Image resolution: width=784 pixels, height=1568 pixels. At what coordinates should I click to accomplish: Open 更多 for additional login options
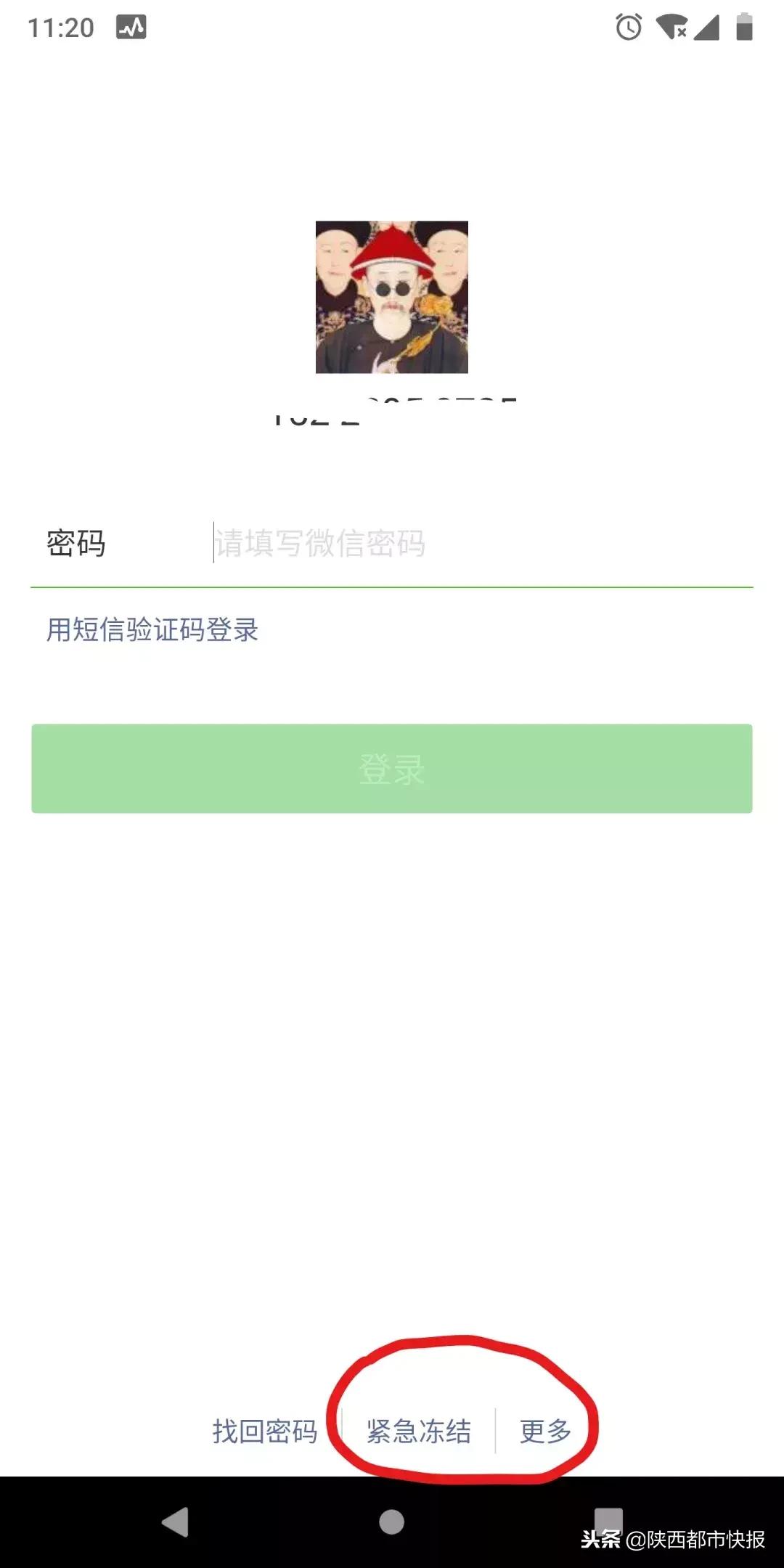pos(544,1429)
